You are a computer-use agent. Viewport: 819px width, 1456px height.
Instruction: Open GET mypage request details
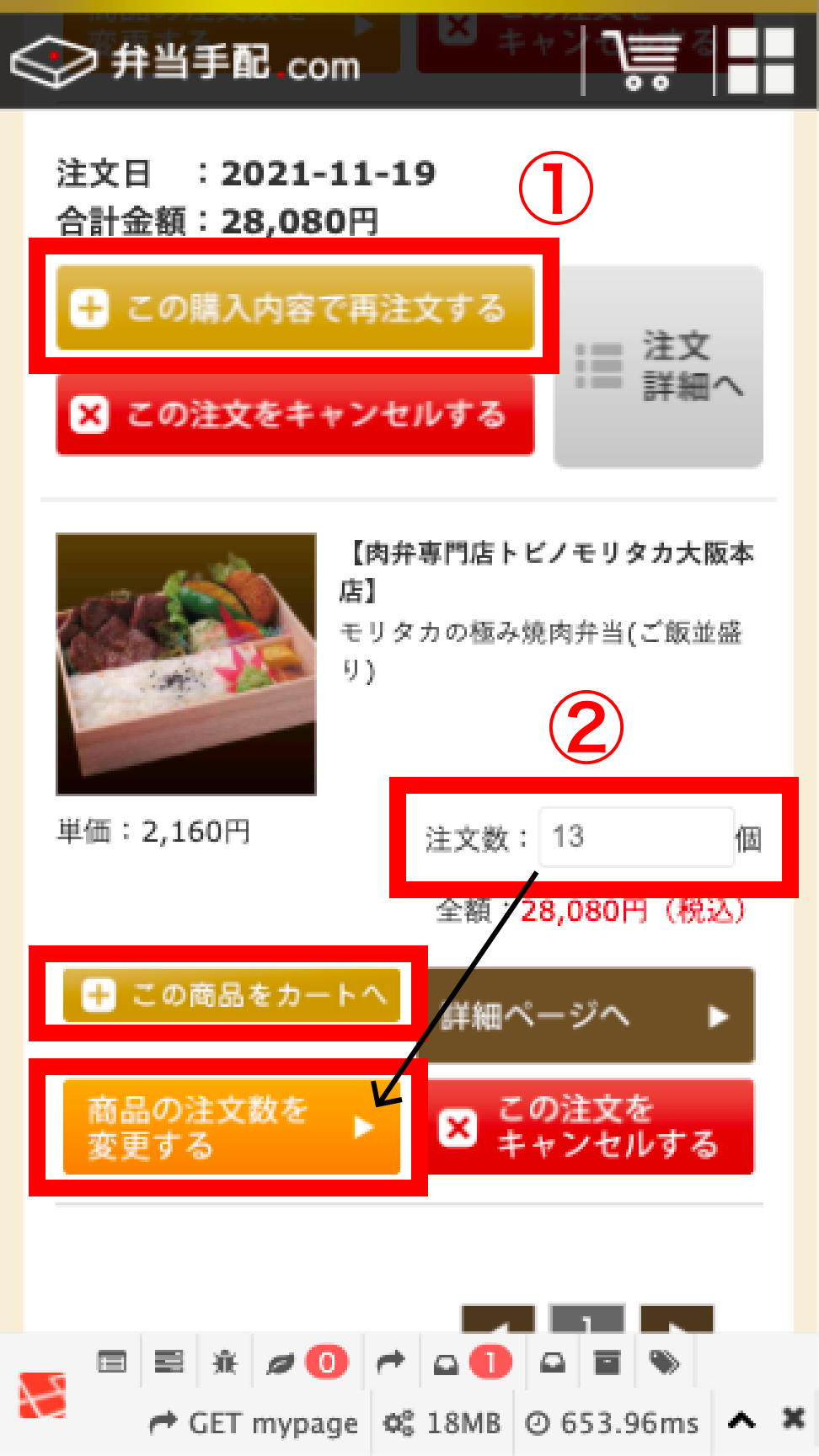point(254,1423)
